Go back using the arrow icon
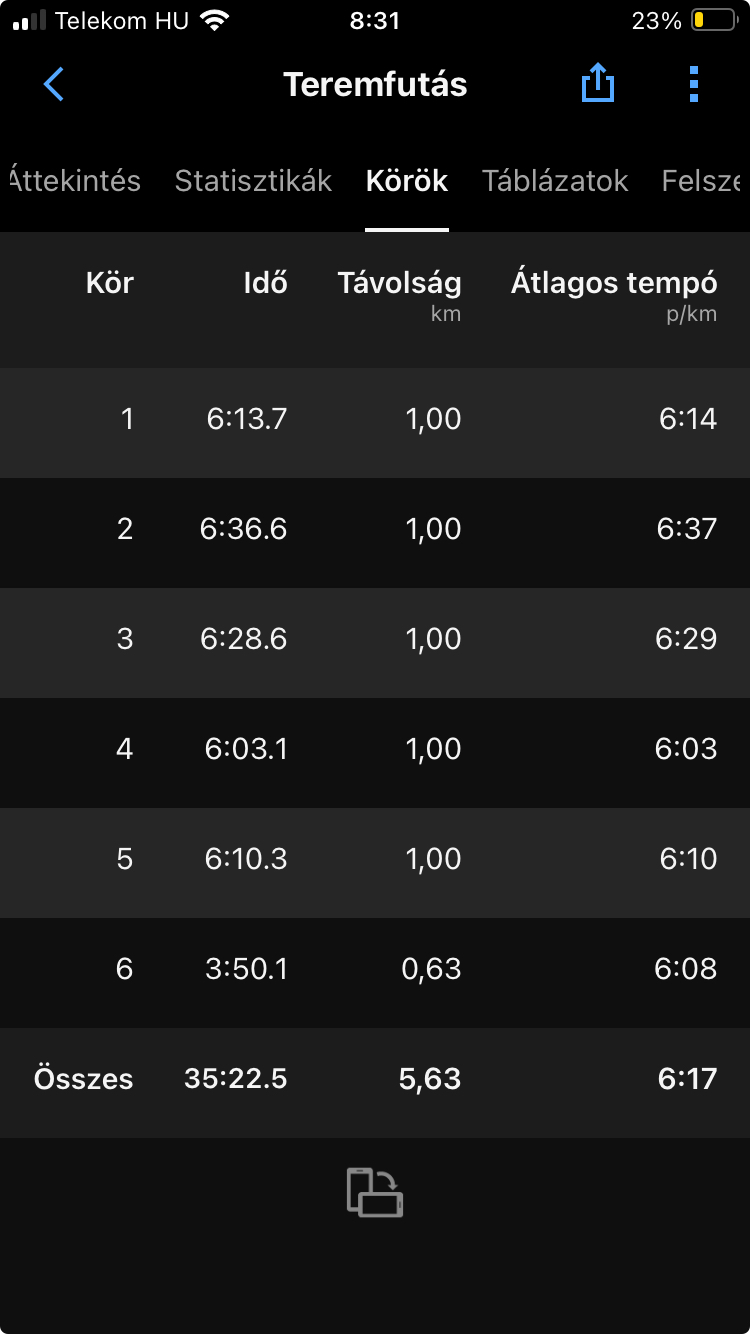The width and height of the screenshot is (750, 1334). pyautogui.click(x=54, y=85)
